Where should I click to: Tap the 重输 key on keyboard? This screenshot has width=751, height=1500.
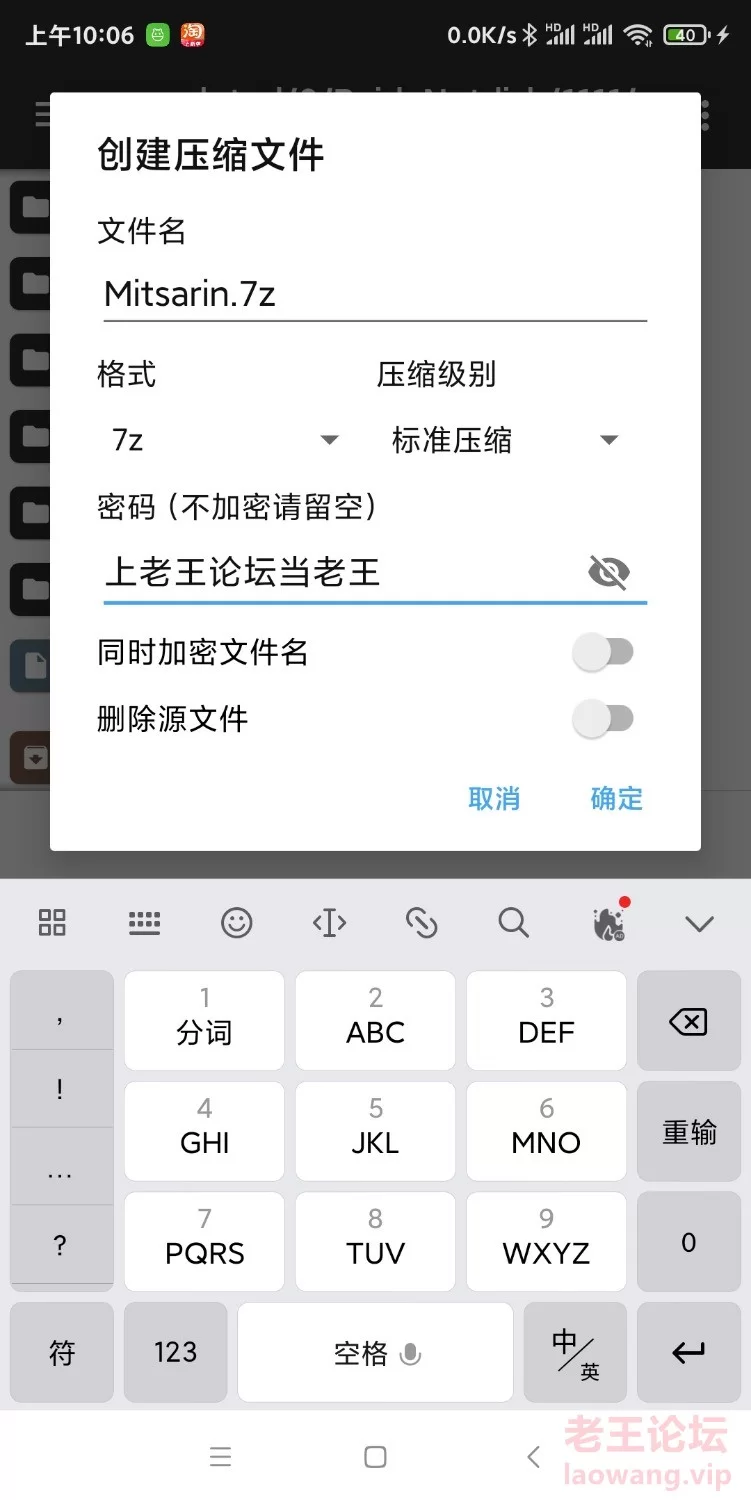coord(688,1132)
